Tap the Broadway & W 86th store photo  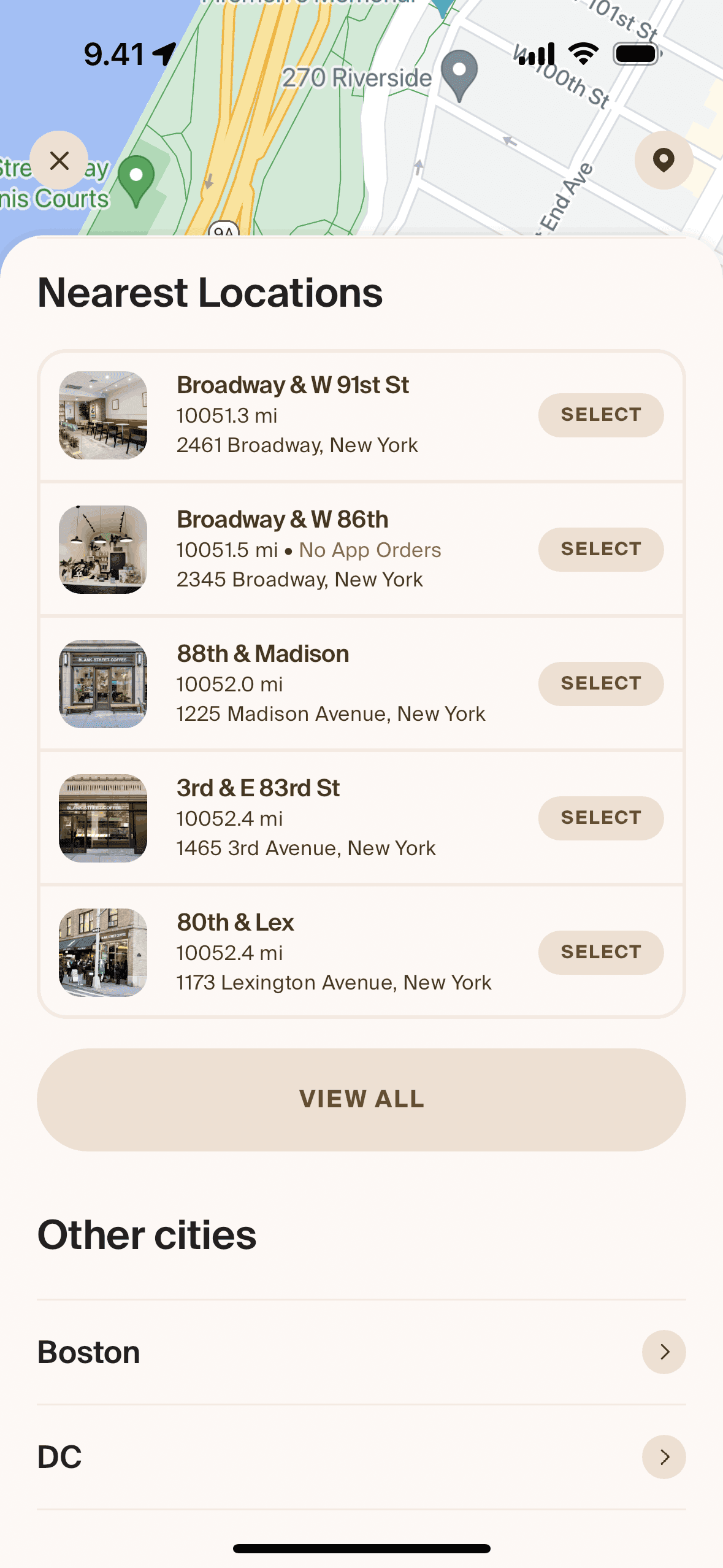coord(102,549)
